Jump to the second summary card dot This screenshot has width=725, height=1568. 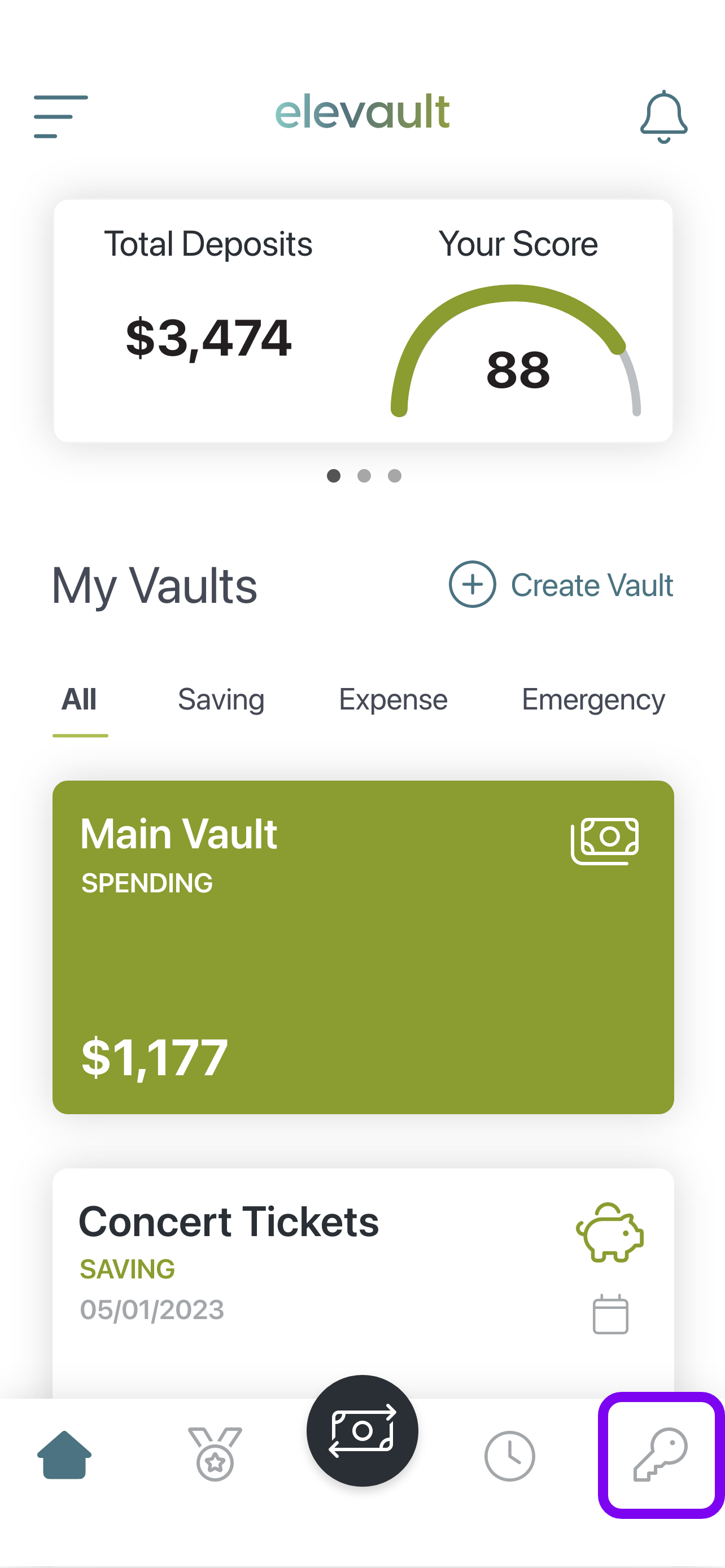point(364,475)
